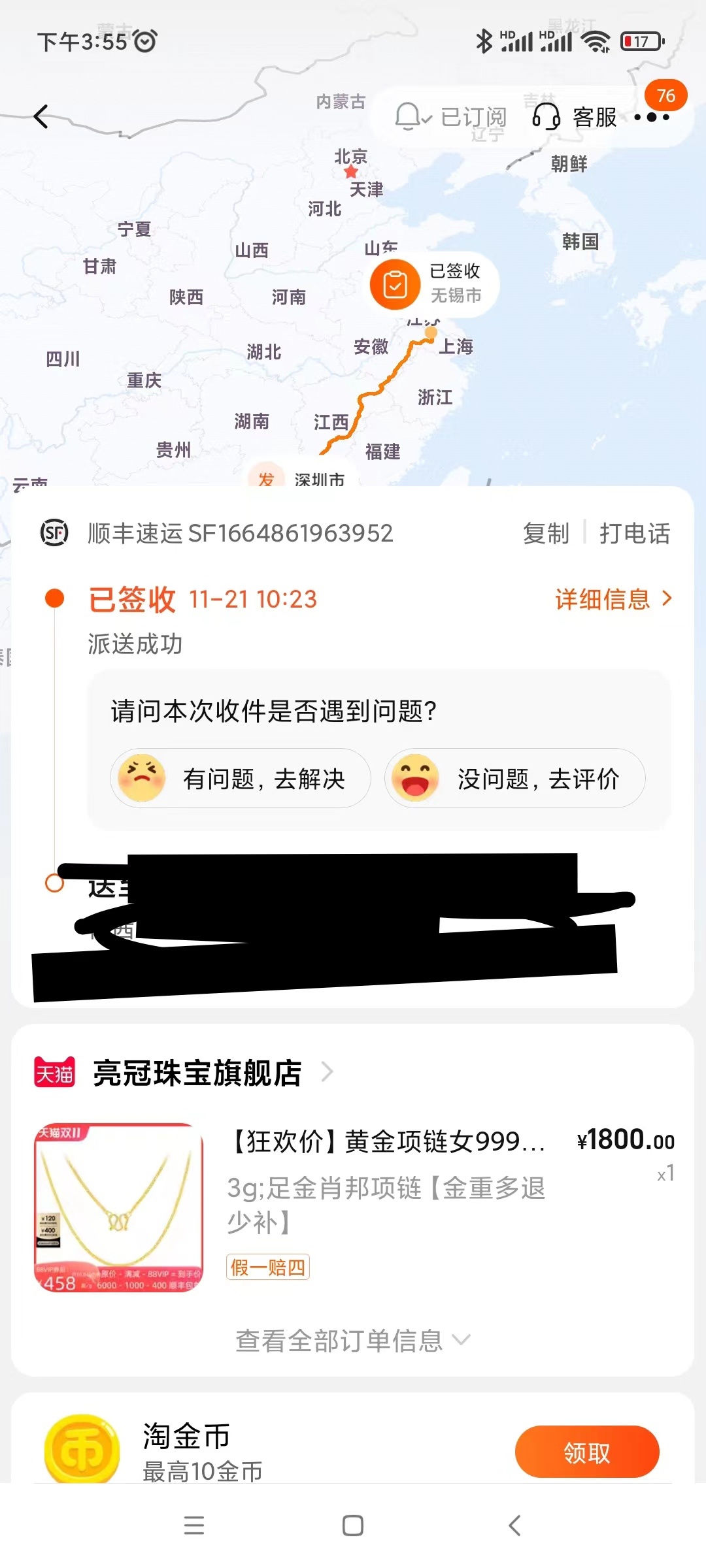Open 亮冠珠宝旗舰店 store page
The height and width of the screenshot is (1568, 706).
click(196, 1073)
